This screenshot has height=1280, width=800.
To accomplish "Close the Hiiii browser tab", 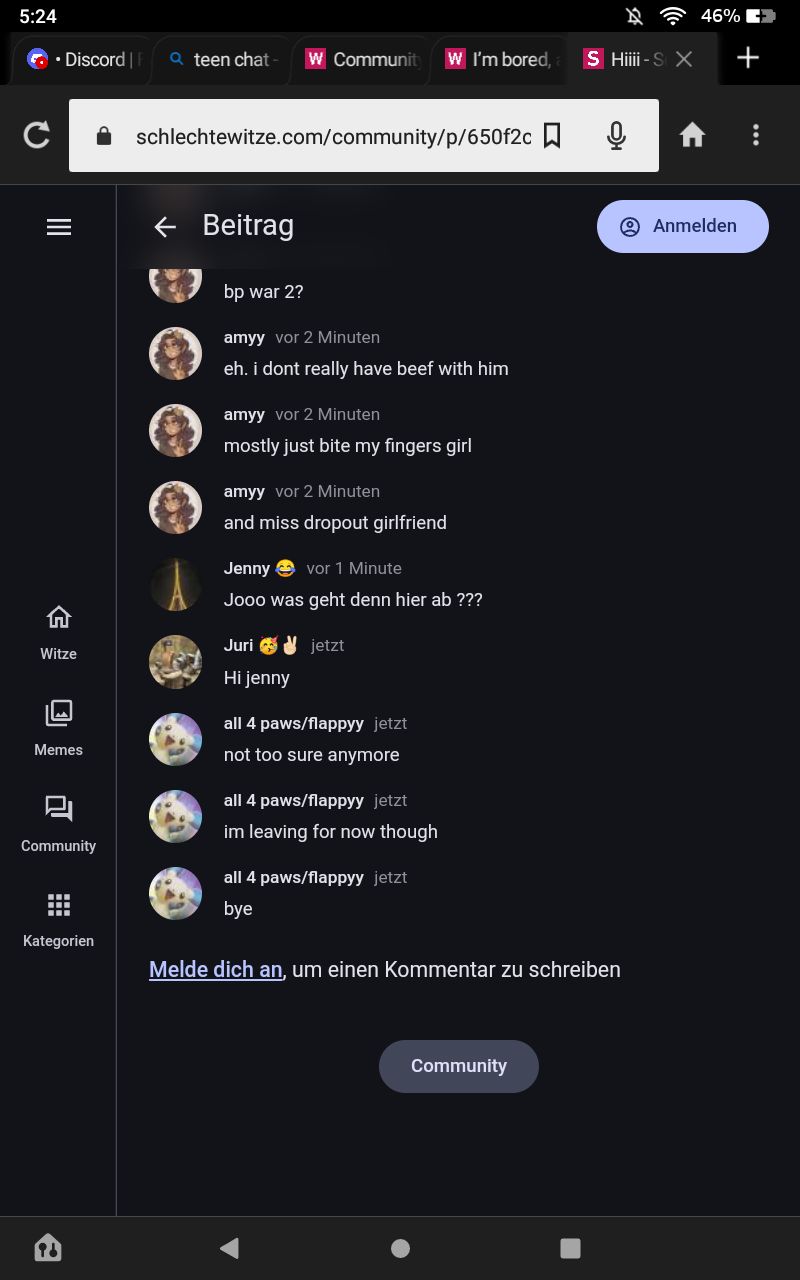I will tap(684, 59).
